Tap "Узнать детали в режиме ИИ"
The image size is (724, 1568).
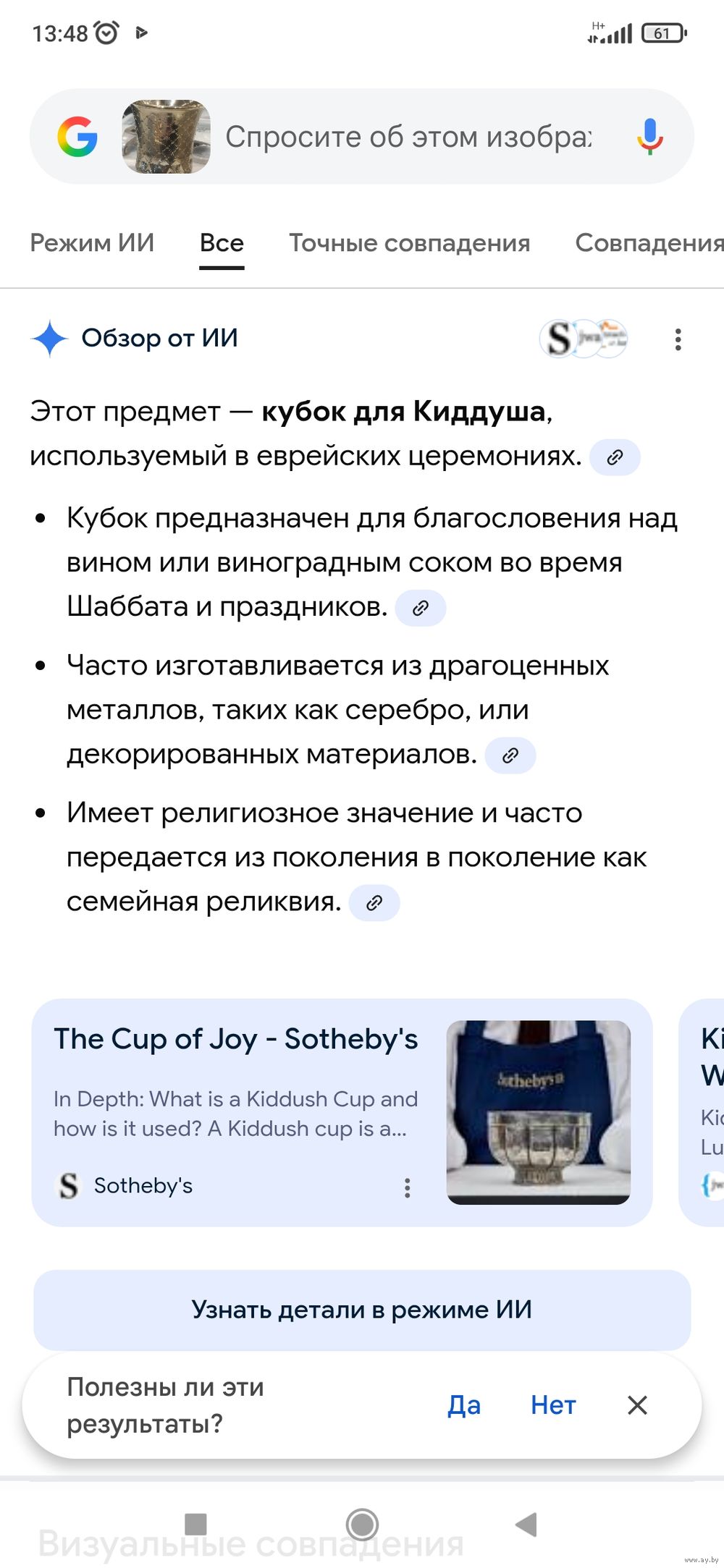click(x=362, y=1310)
